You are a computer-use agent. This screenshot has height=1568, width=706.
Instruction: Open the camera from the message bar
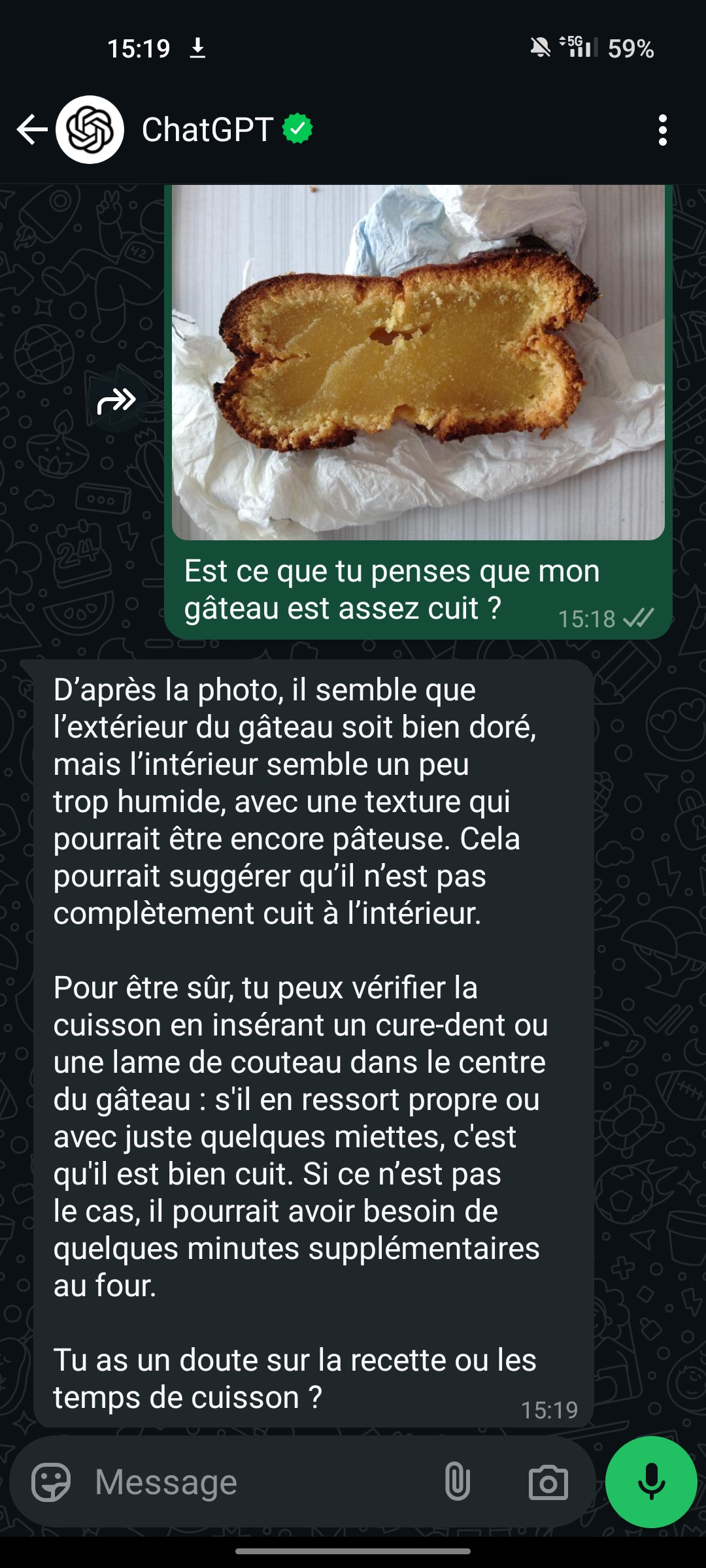pyautogui.click(x=548, y=1482)
